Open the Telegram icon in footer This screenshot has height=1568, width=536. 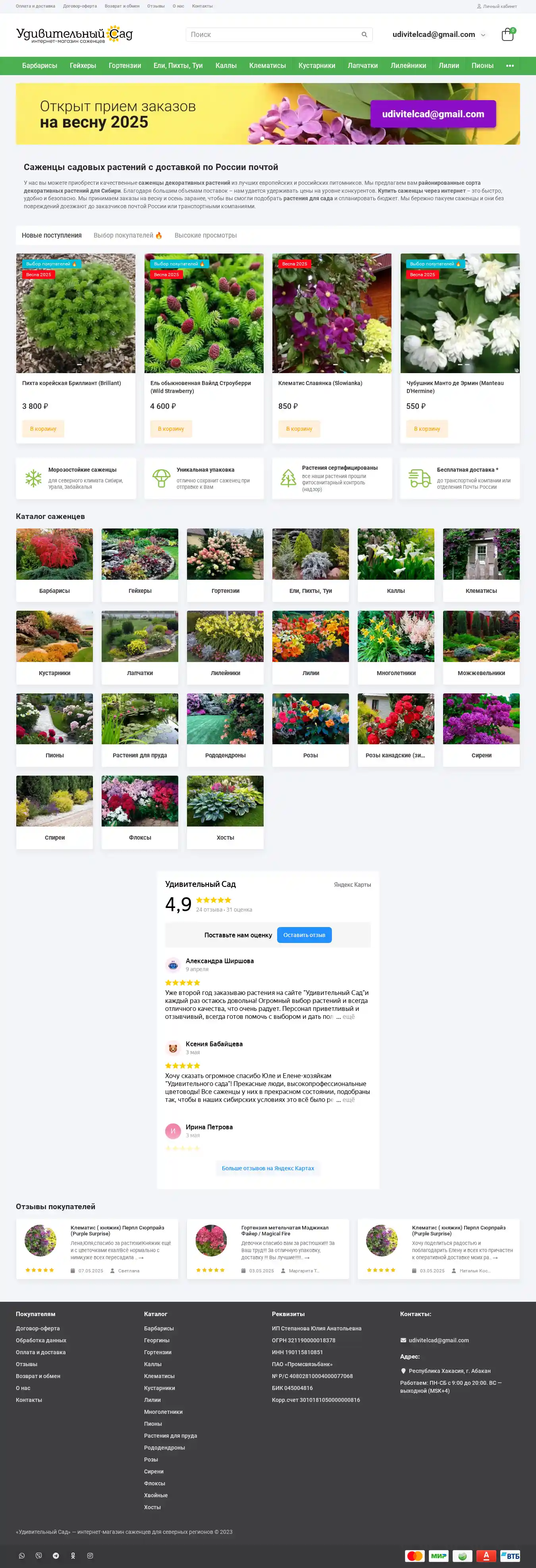pos(56,1555)
